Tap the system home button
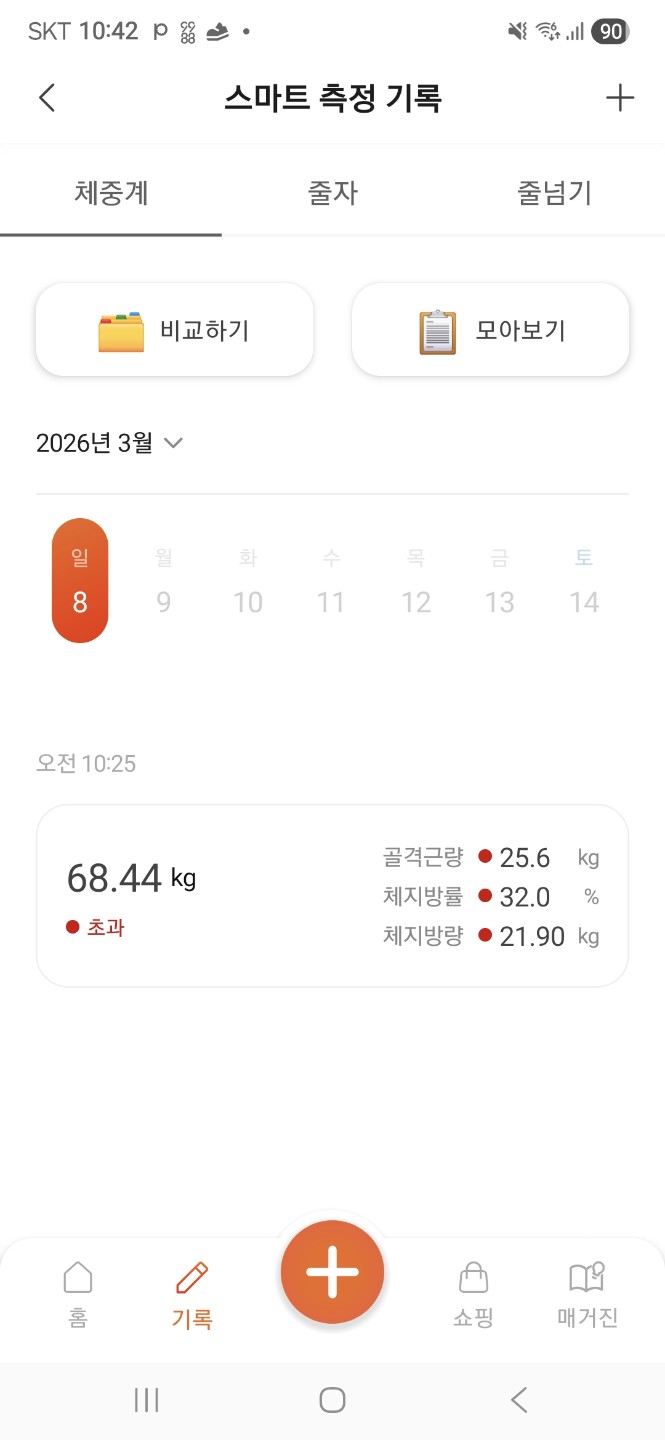This screenshot has height=1440, width=665. coord(332,1400)
